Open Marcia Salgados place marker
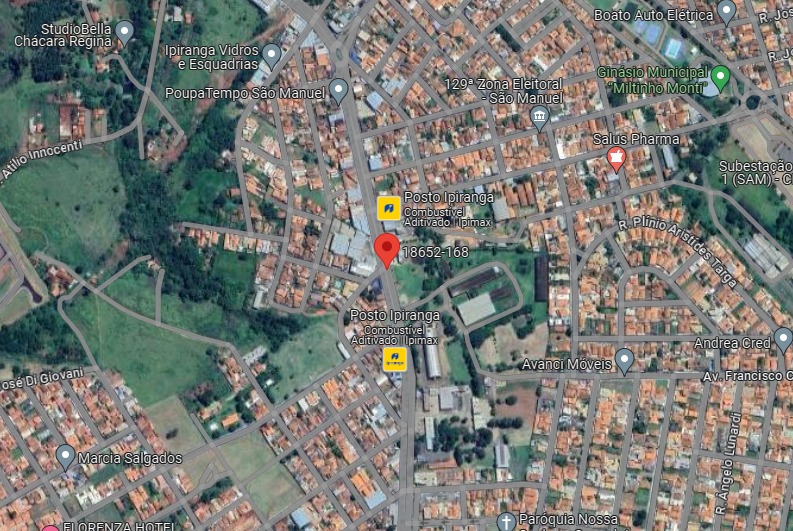 coord(65,457)
